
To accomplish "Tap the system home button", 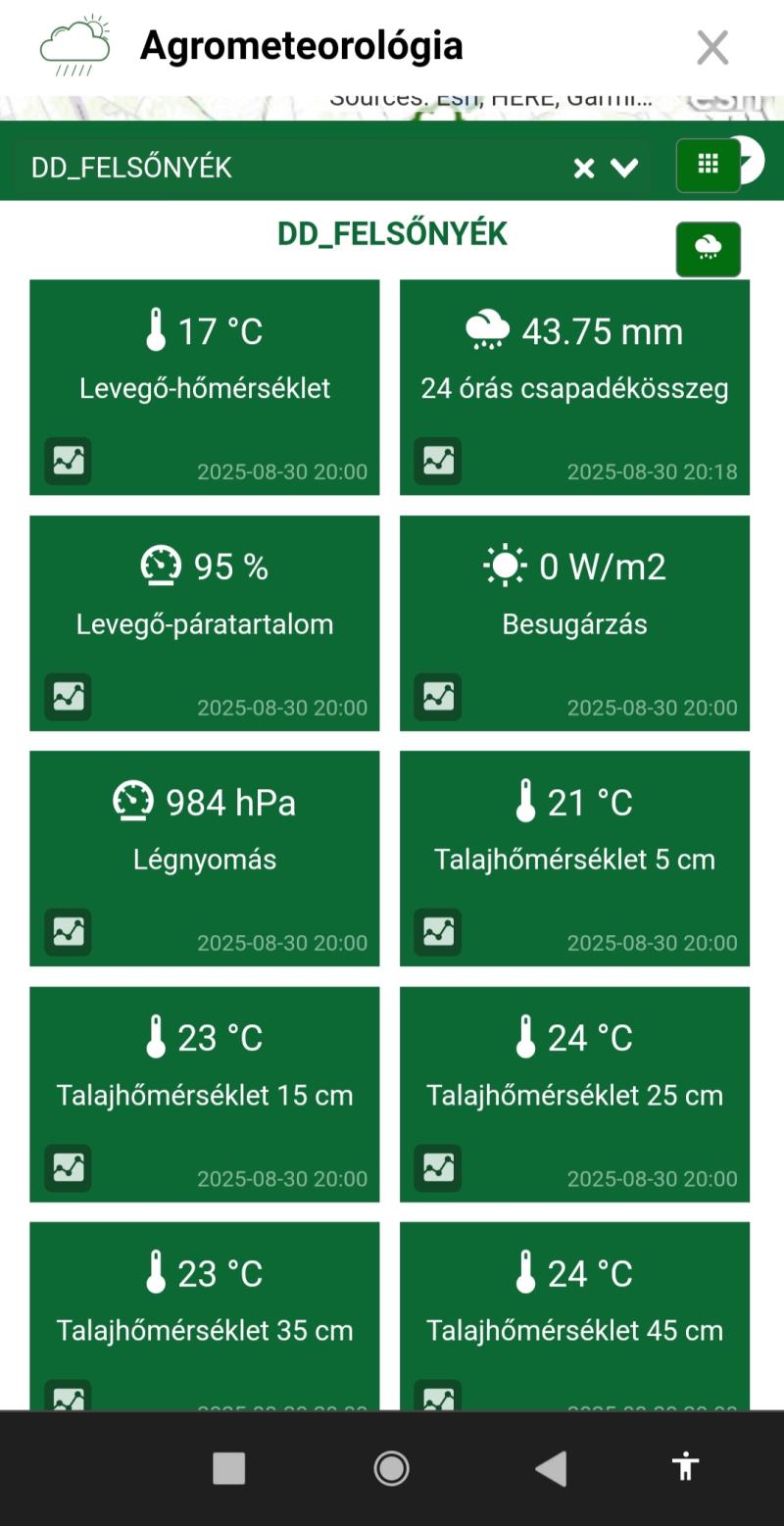I will [x=391, y=1468].
